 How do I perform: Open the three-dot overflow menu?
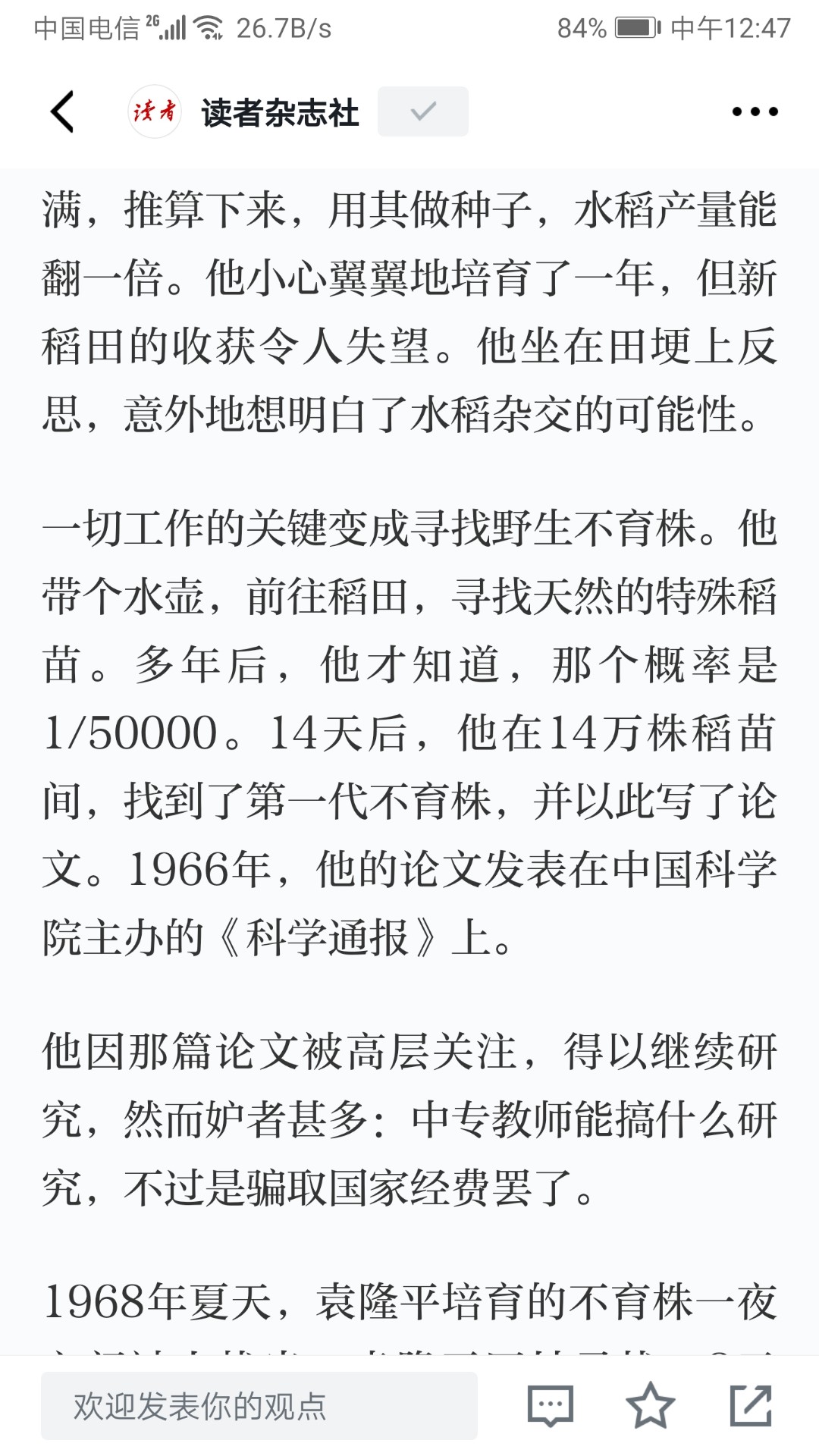(755, 111)
